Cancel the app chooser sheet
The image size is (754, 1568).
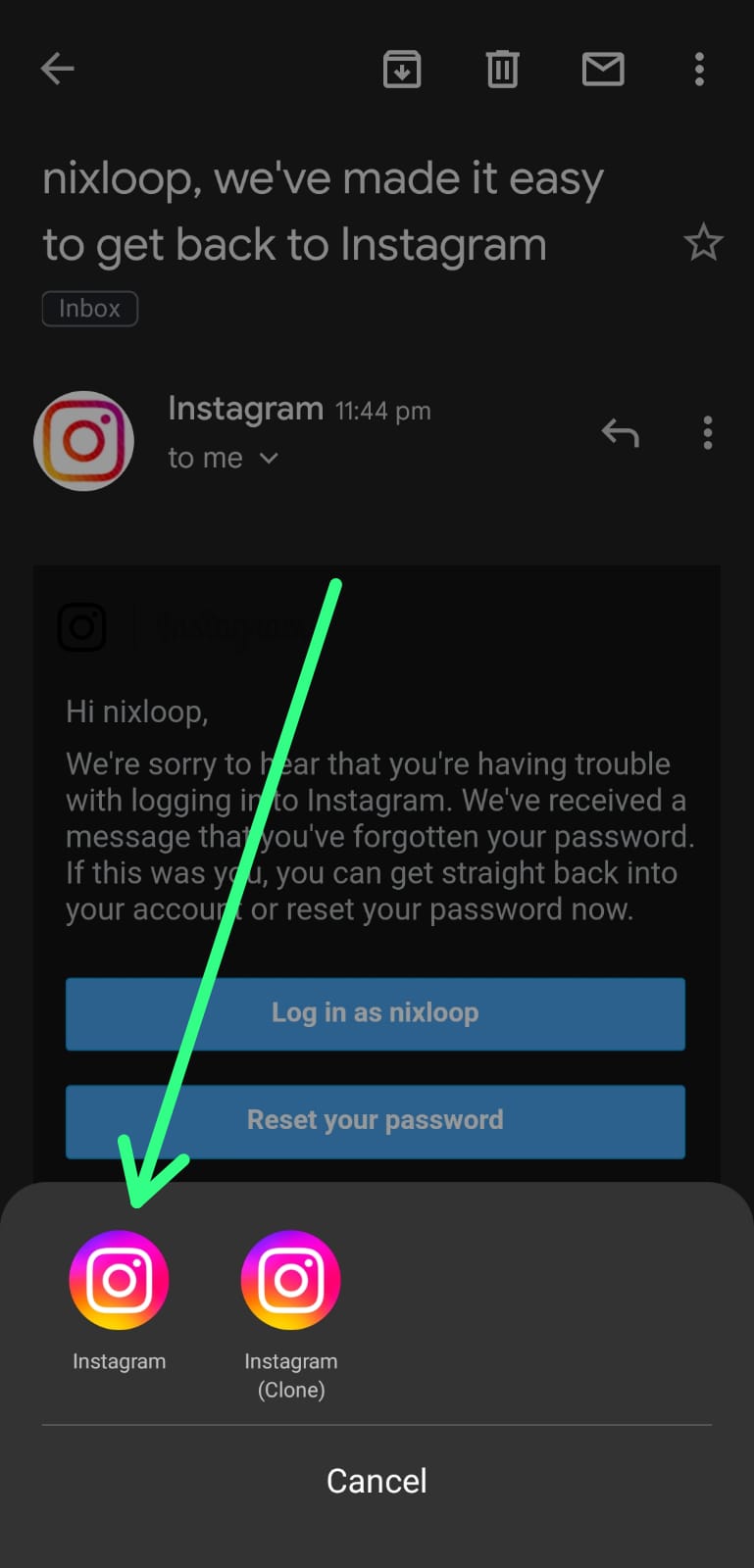click(x=377, y=1481)
